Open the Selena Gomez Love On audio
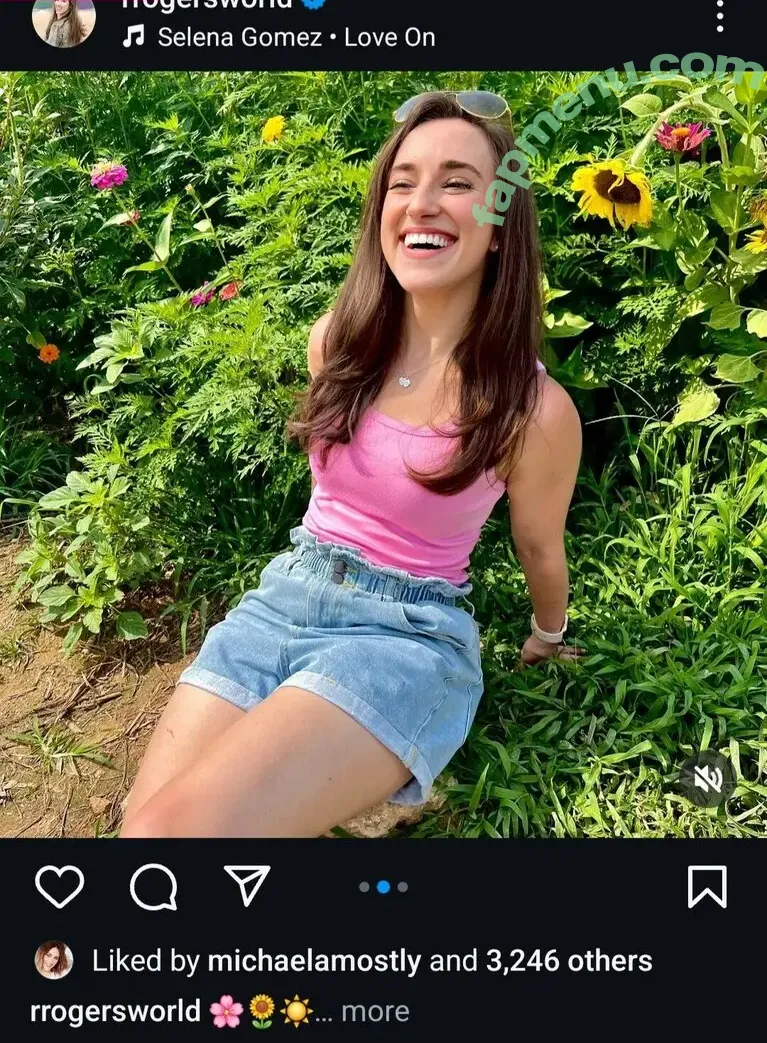This screenshot has height=1043, width=767. pyautogui.click(x=295, y=38)
